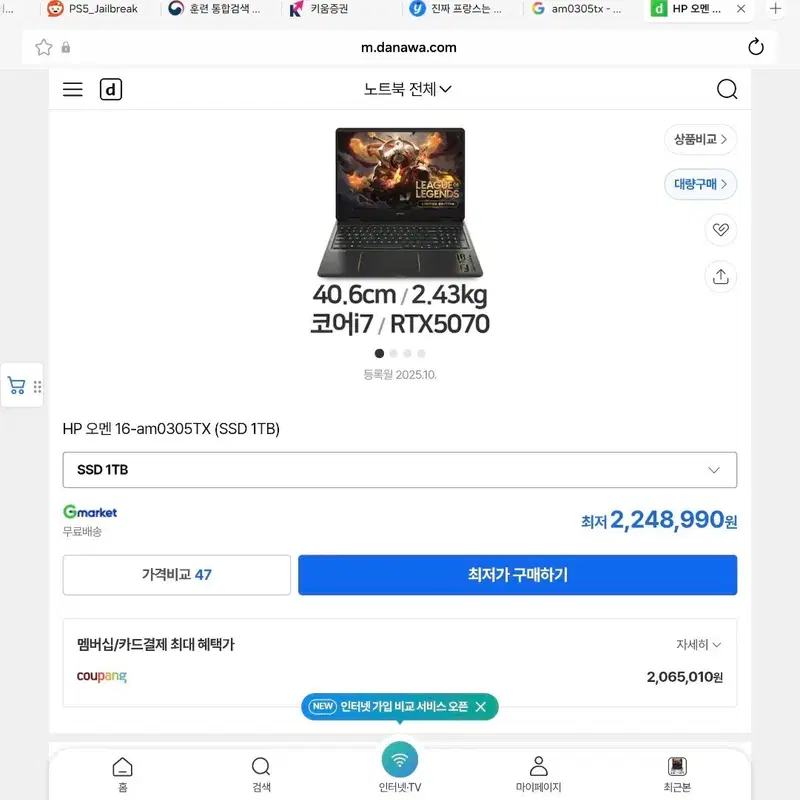Switch to the 검색 tab
The image size is (800, 800).
coord(261,774)
